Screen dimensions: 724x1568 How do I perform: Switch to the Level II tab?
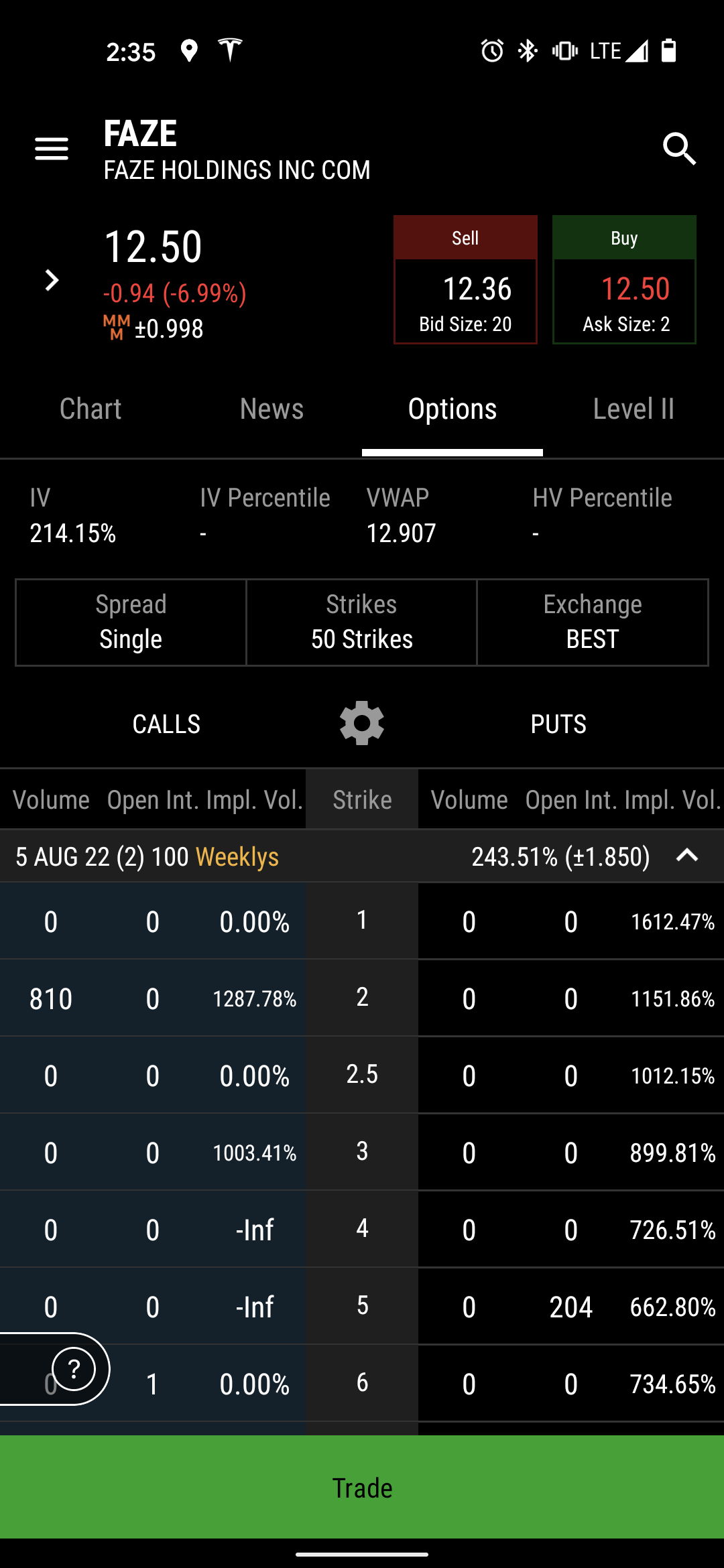[633, 409]
